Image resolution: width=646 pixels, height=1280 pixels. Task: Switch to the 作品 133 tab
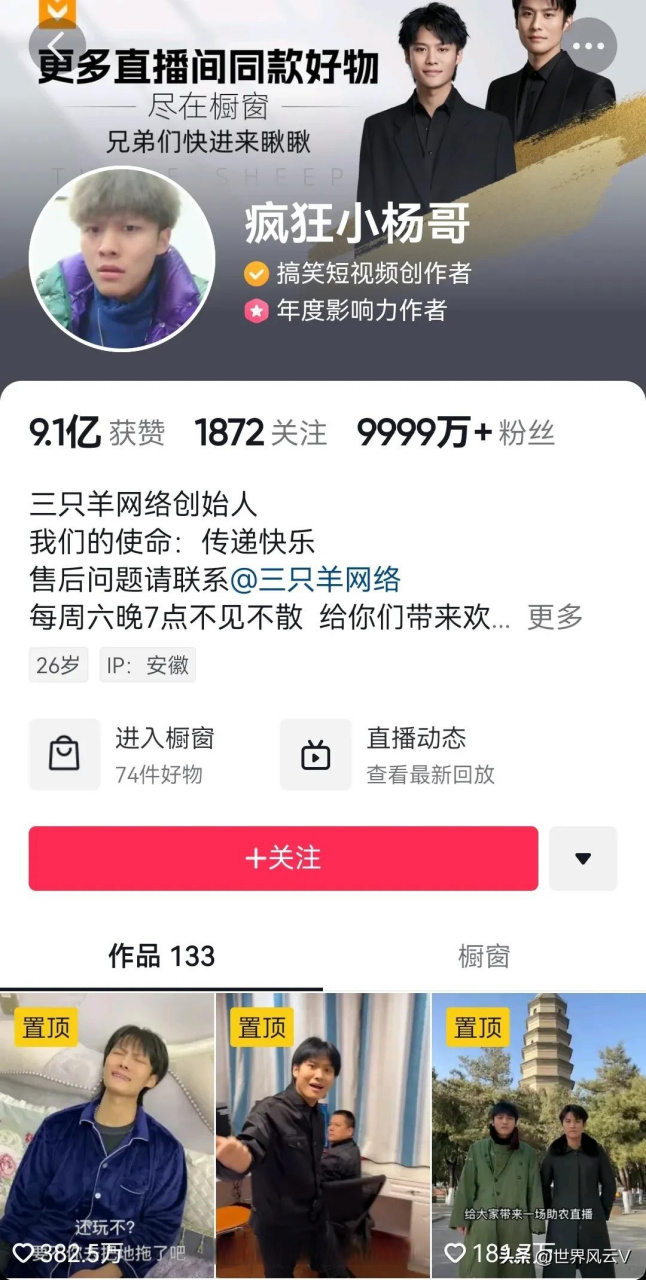click(161, 956)
